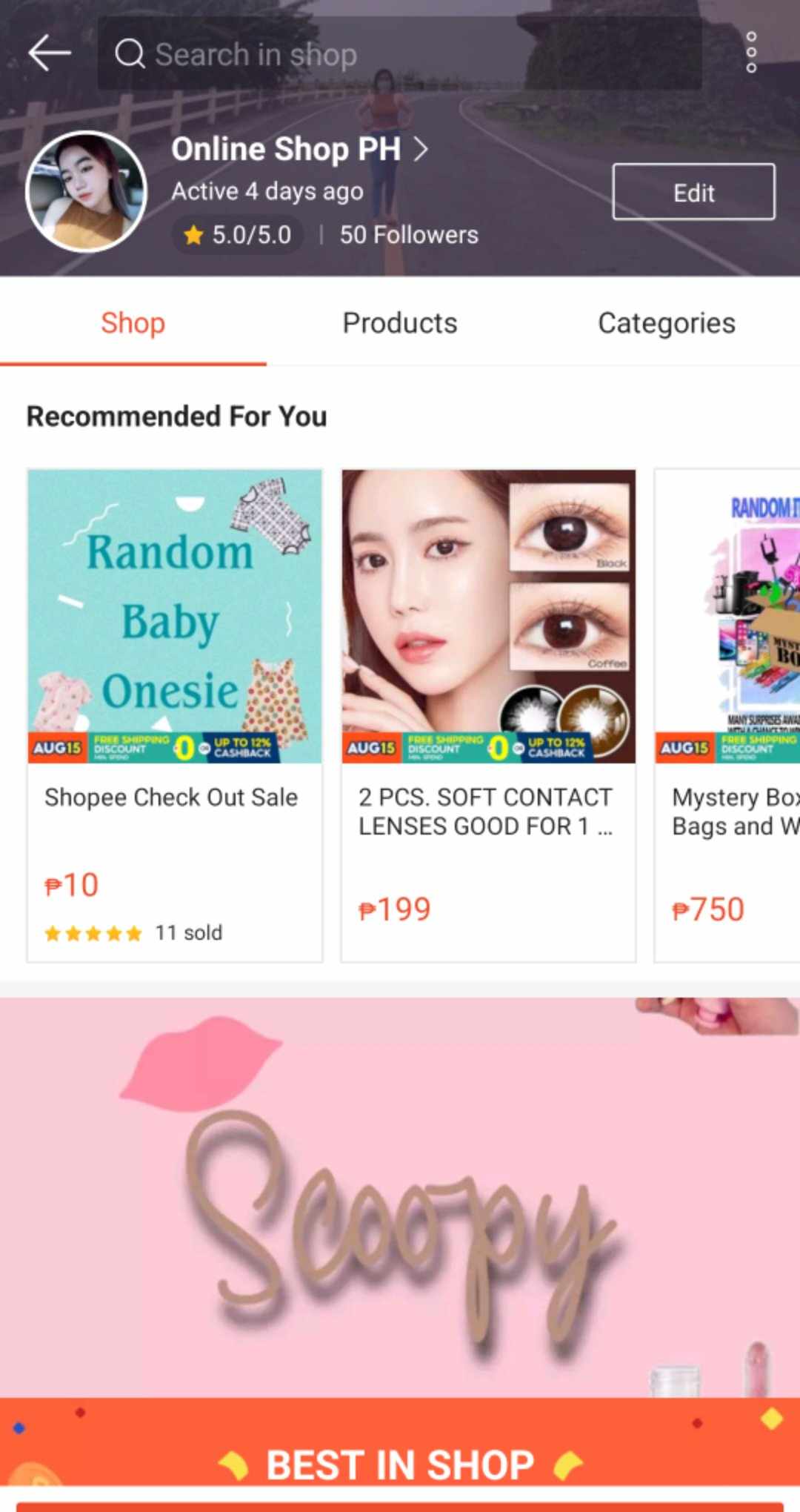Open the three-dot overflow menu
Viewport: 800px width, 1512px height.
(750, 53)
